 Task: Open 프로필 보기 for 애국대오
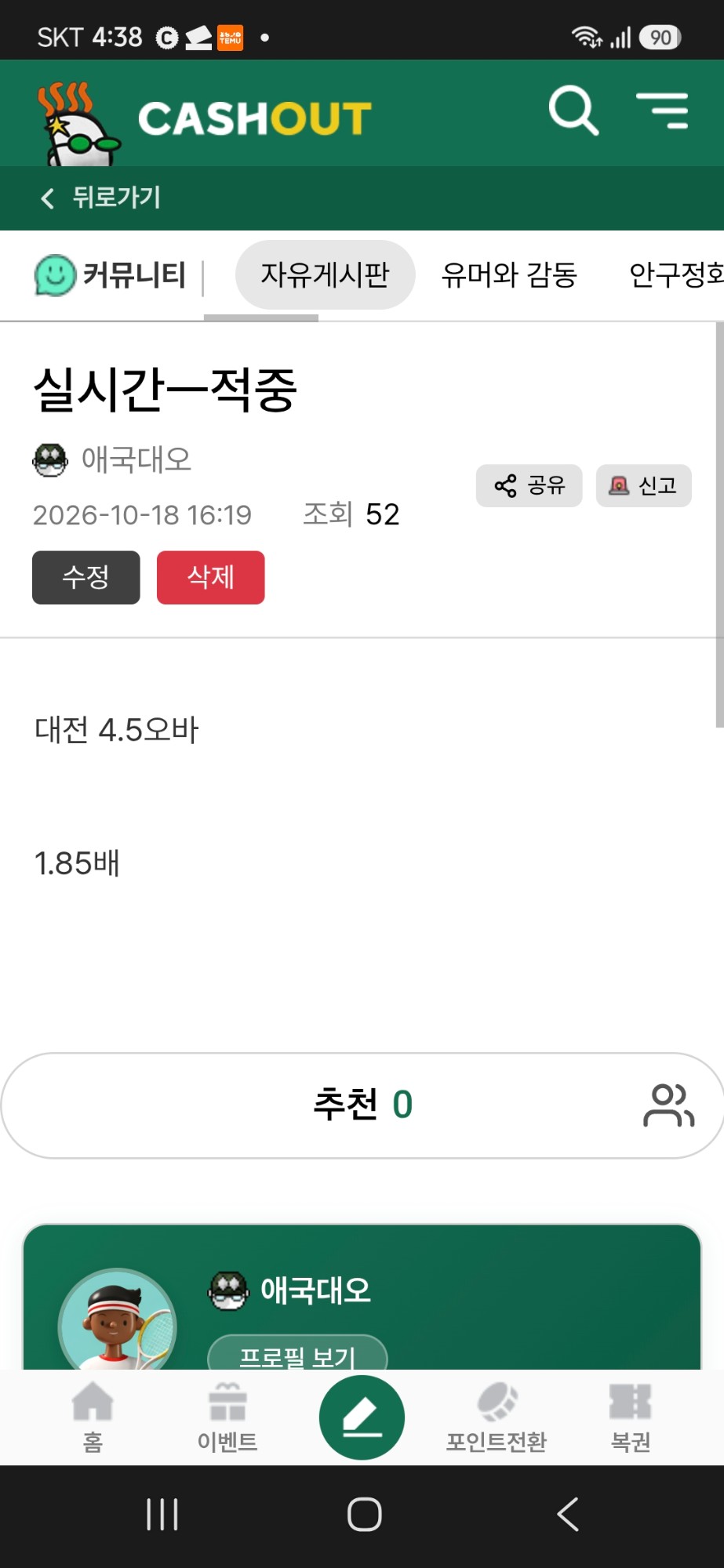click(297, 1354)
